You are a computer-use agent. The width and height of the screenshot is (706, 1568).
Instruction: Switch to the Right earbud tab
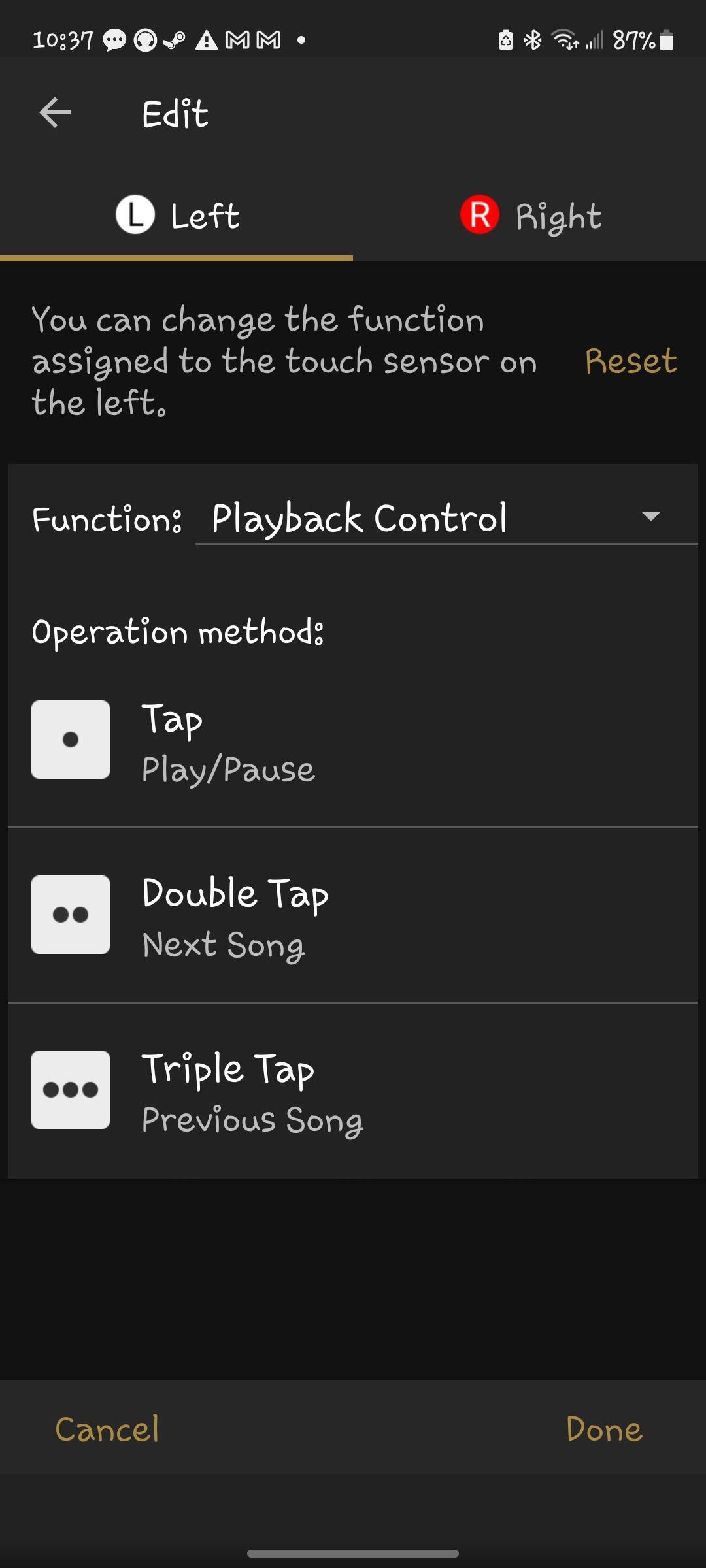tap(530, 216)
